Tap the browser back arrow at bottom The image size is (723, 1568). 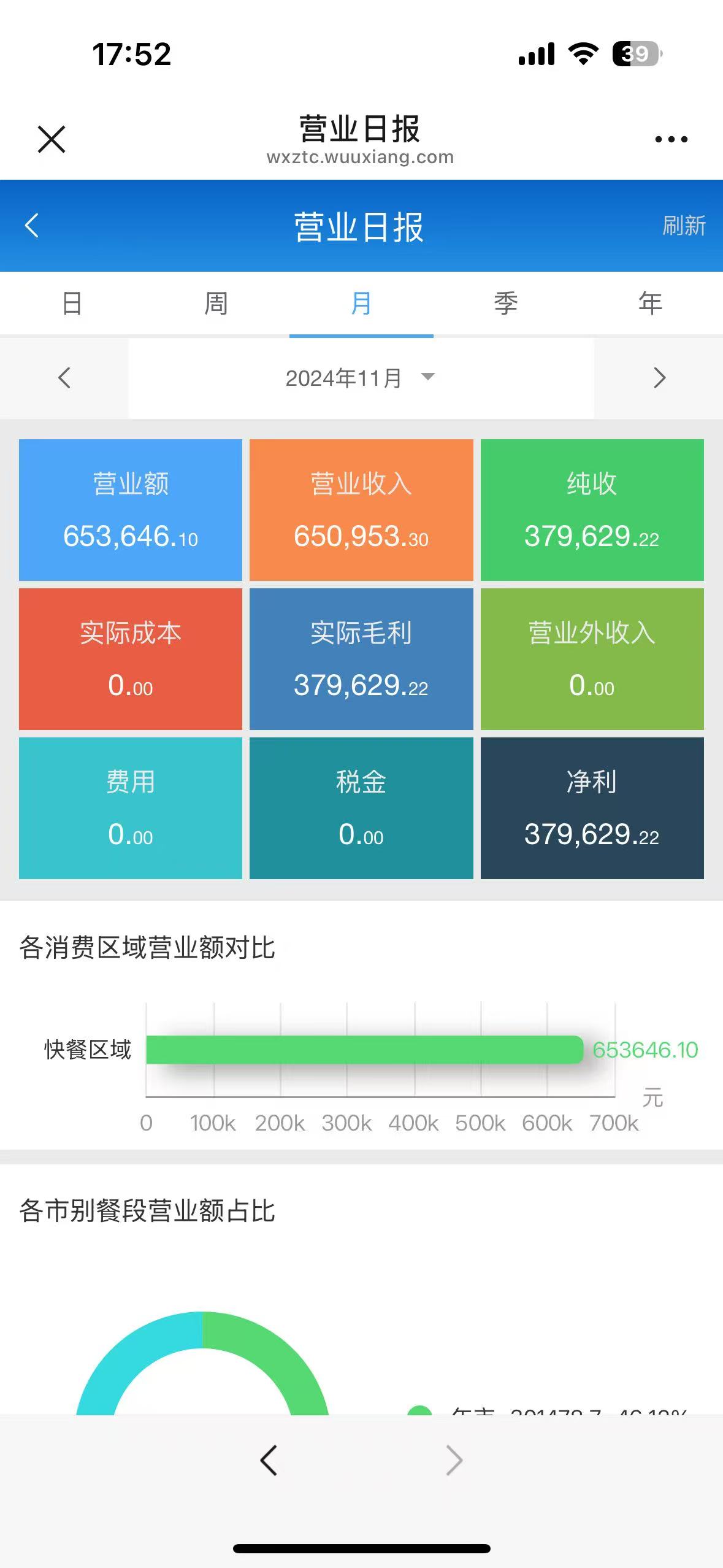point(269,1460)
